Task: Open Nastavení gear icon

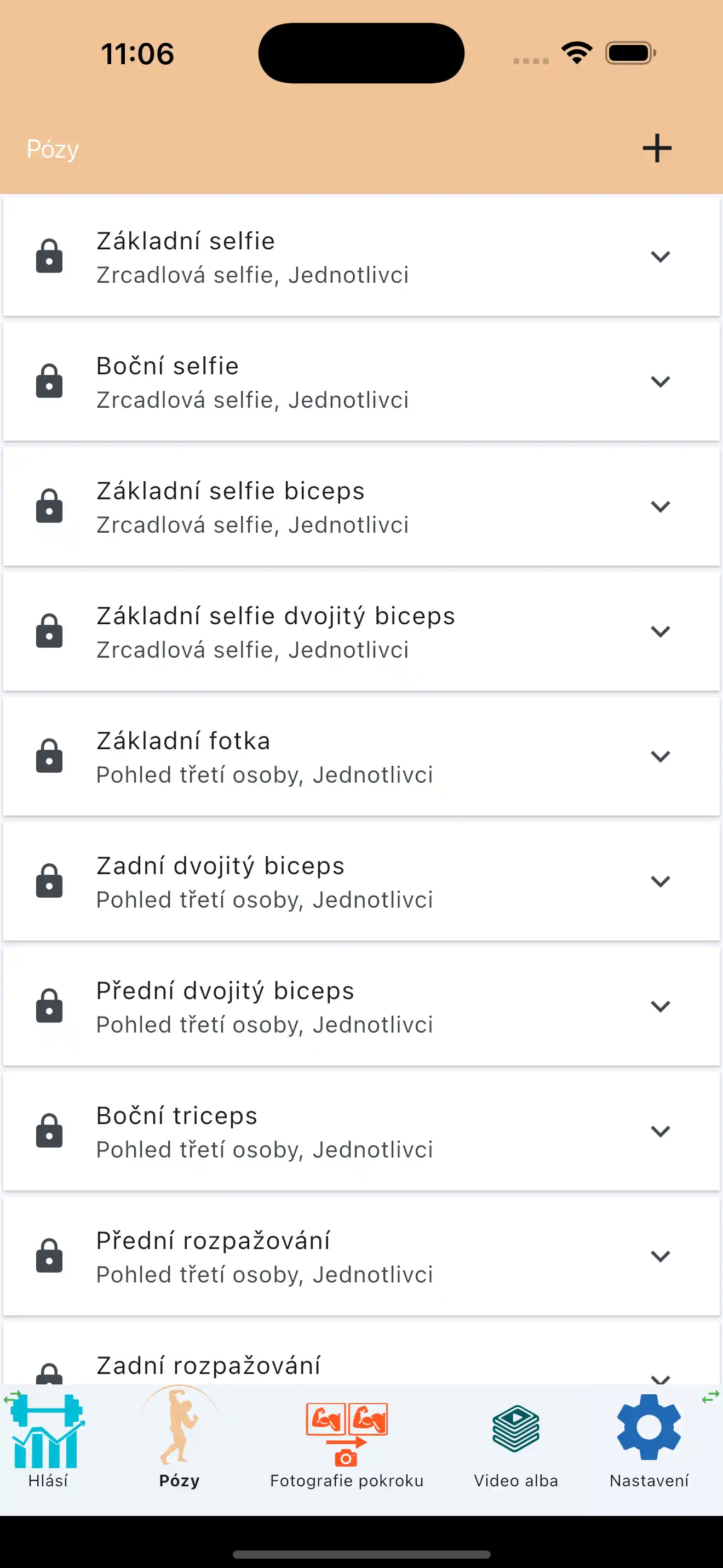Action: pyautogui.click(x=648, y=1427)
